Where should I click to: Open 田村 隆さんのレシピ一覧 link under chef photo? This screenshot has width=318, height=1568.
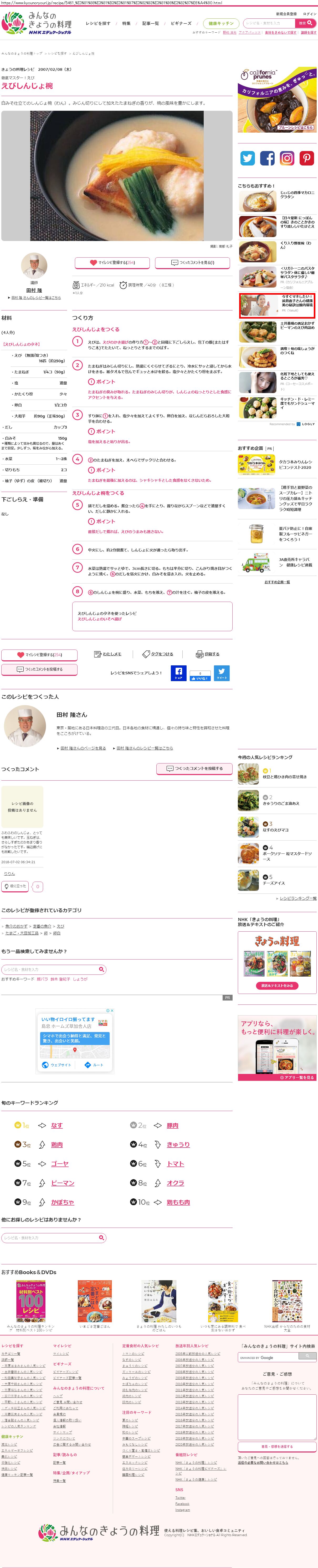click(x=36, y=298)
